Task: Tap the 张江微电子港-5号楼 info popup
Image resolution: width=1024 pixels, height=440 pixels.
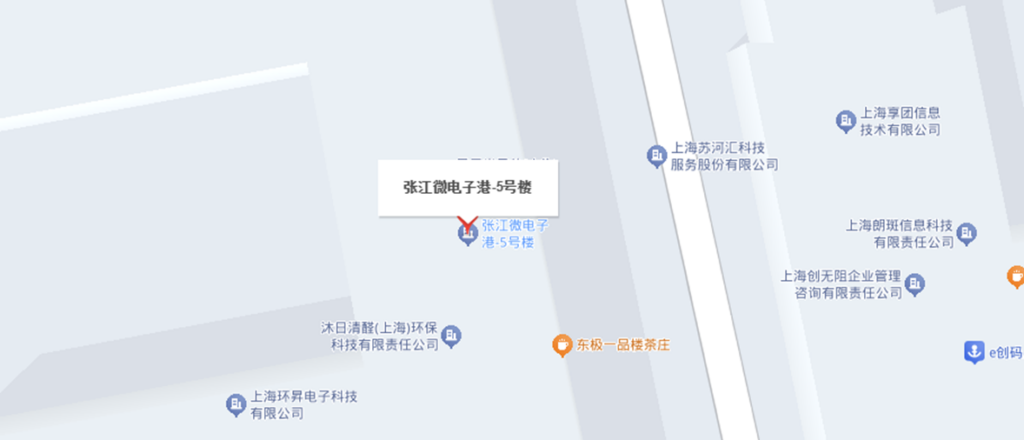Action: point(467,187)
